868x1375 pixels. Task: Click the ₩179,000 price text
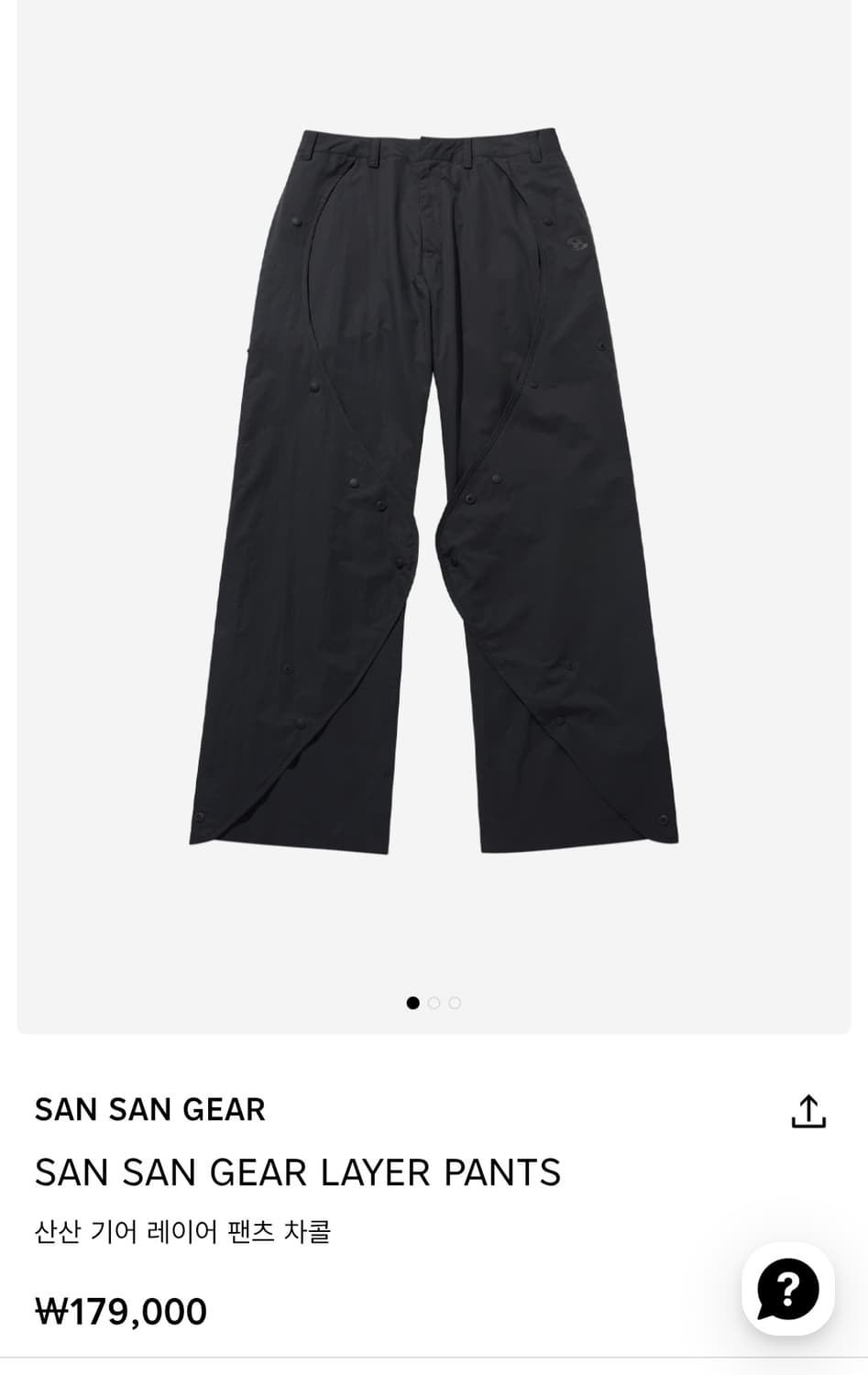(120, 1310)
